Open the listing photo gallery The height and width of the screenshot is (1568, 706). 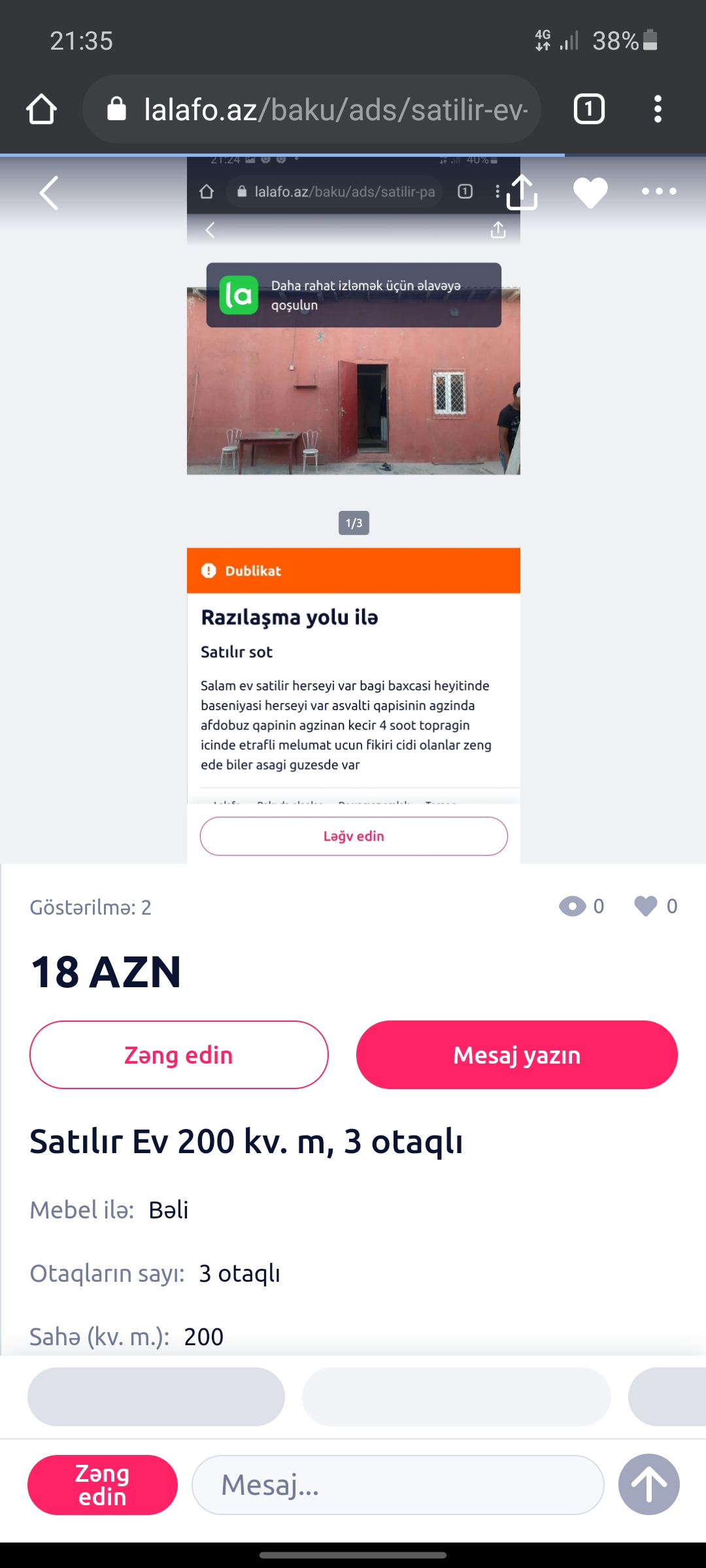tap(354, 510)
